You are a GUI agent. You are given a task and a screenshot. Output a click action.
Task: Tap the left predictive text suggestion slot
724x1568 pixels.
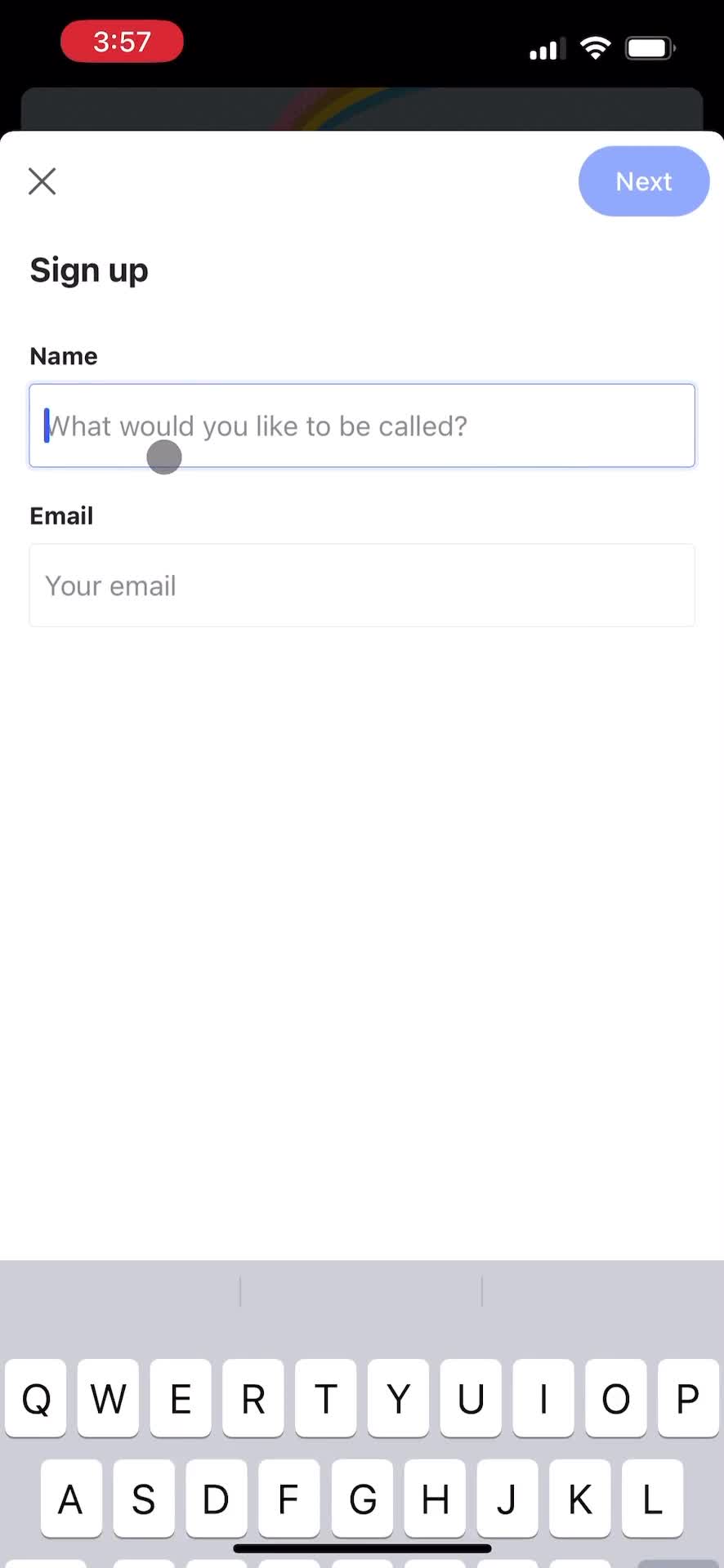(x=121, y=1292)
